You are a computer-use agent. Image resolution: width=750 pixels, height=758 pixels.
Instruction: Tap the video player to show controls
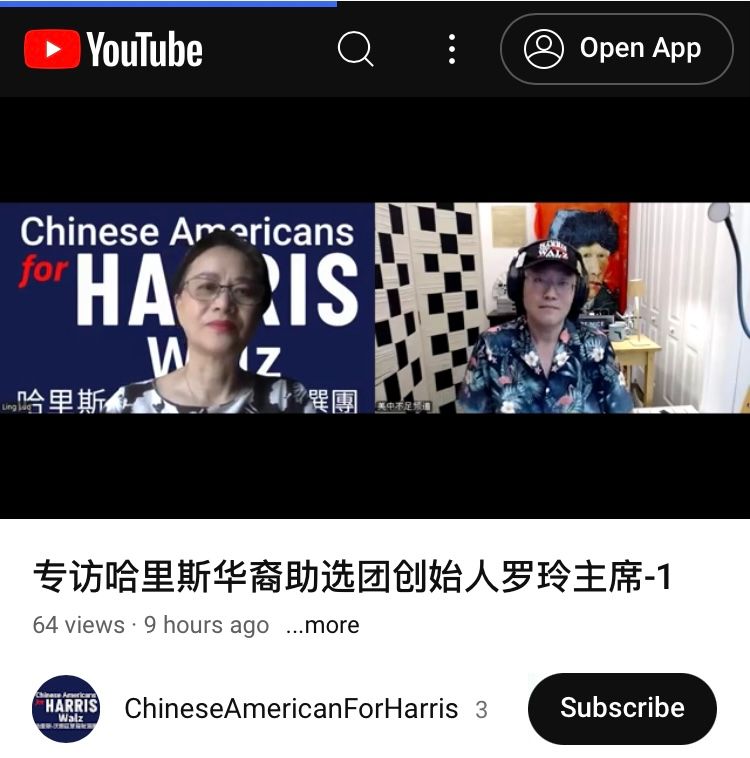coord(375,307)
